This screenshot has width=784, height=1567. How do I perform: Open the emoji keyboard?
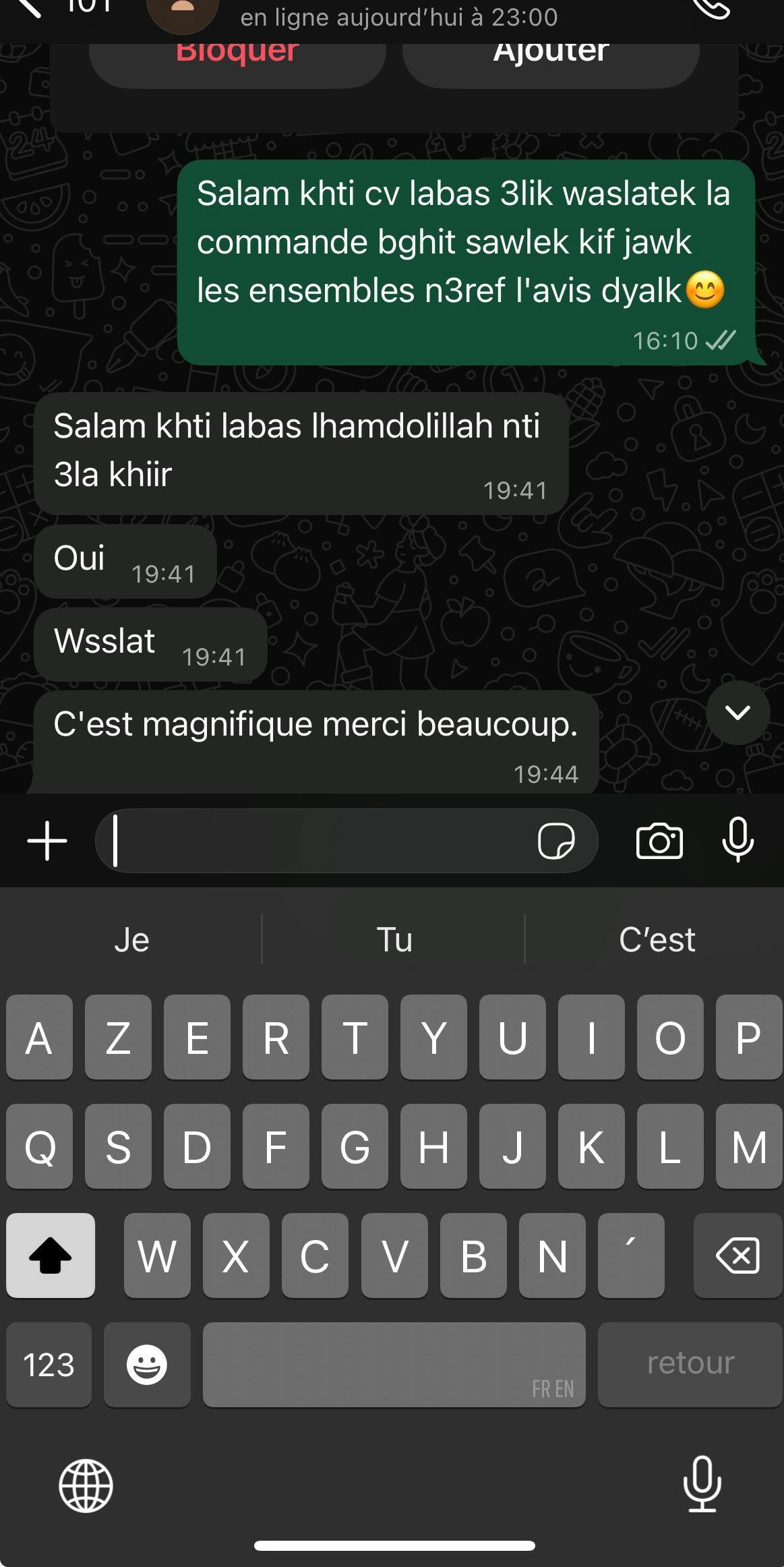click(147, 1365)
